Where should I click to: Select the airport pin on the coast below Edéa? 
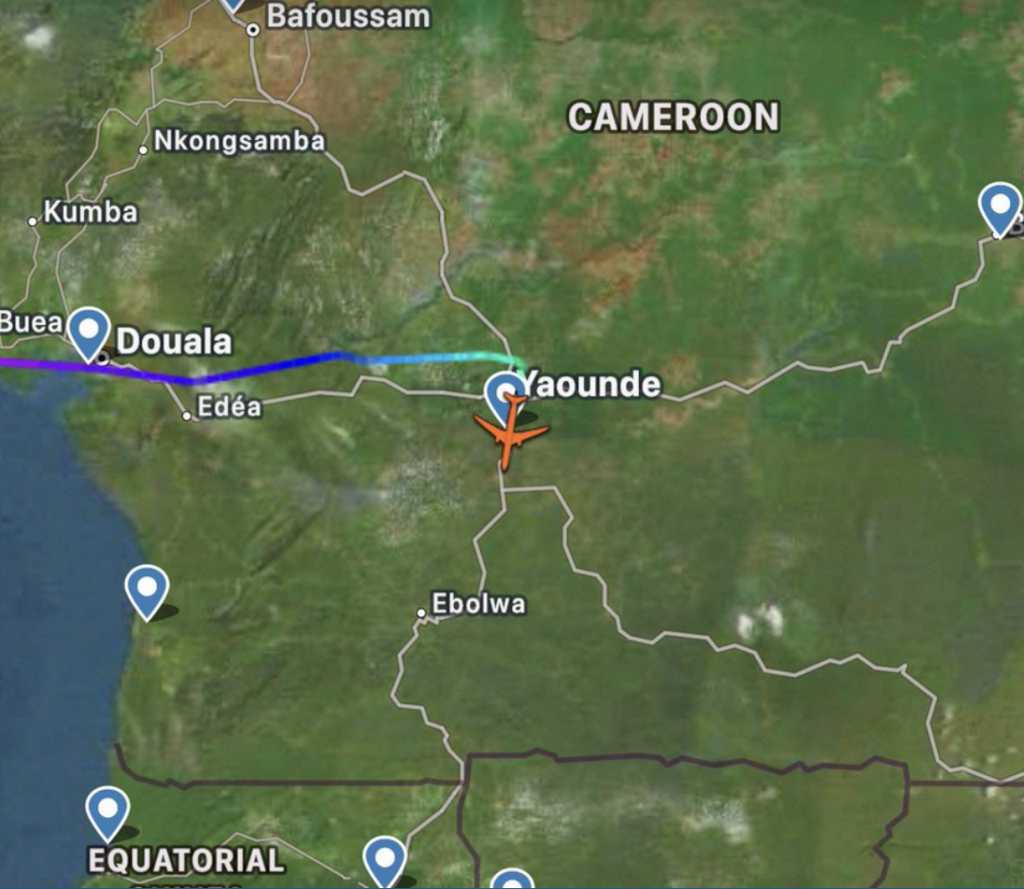pyautogui.click(x=147, y=589)
